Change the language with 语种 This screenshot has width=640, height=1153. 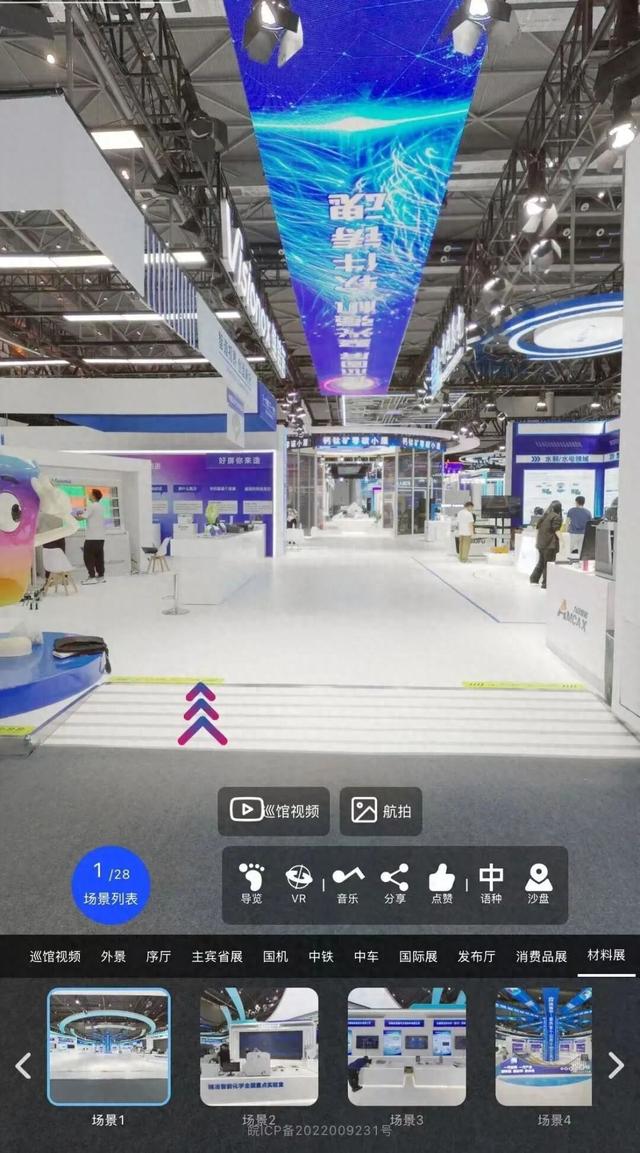coord(491,883)
